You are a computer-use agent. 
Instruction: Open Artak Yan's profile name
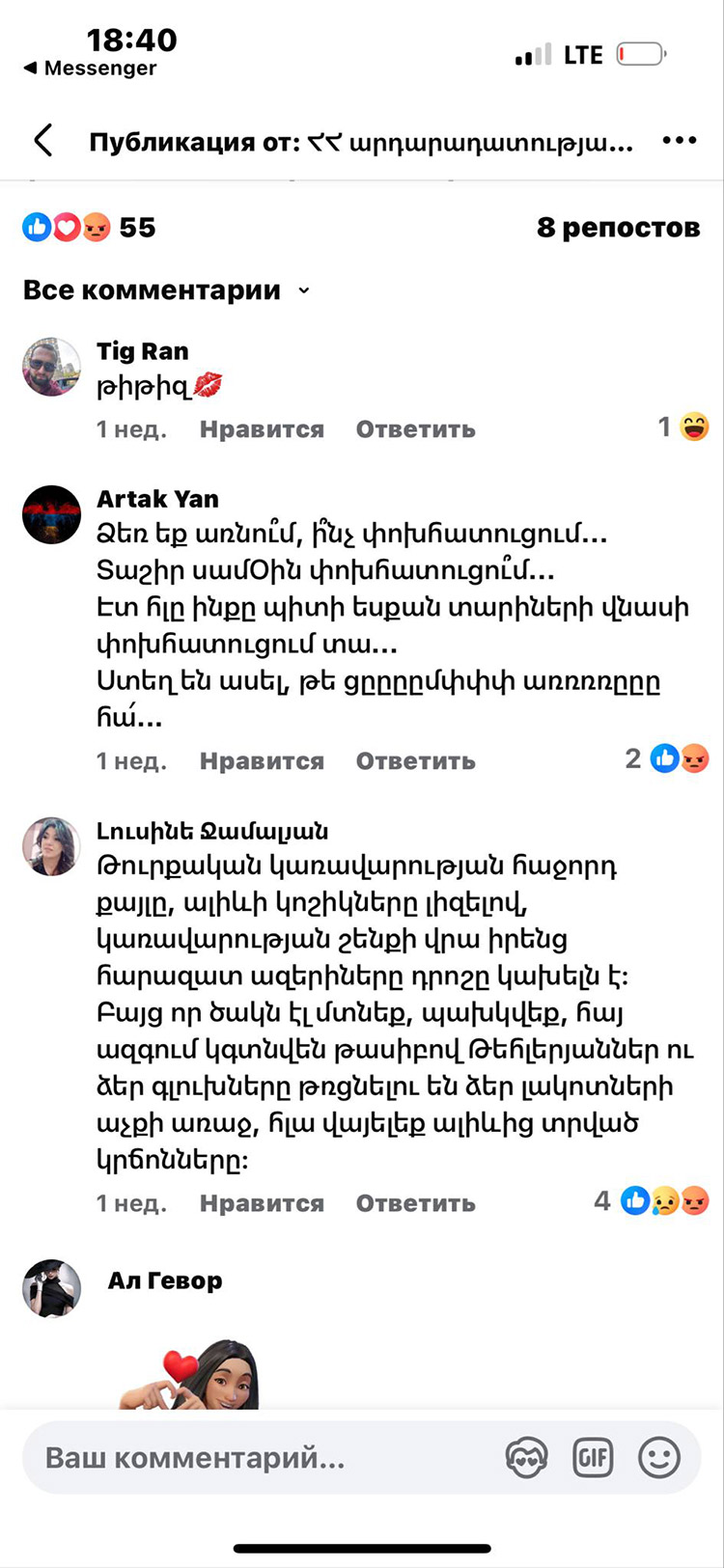[157, 499]
